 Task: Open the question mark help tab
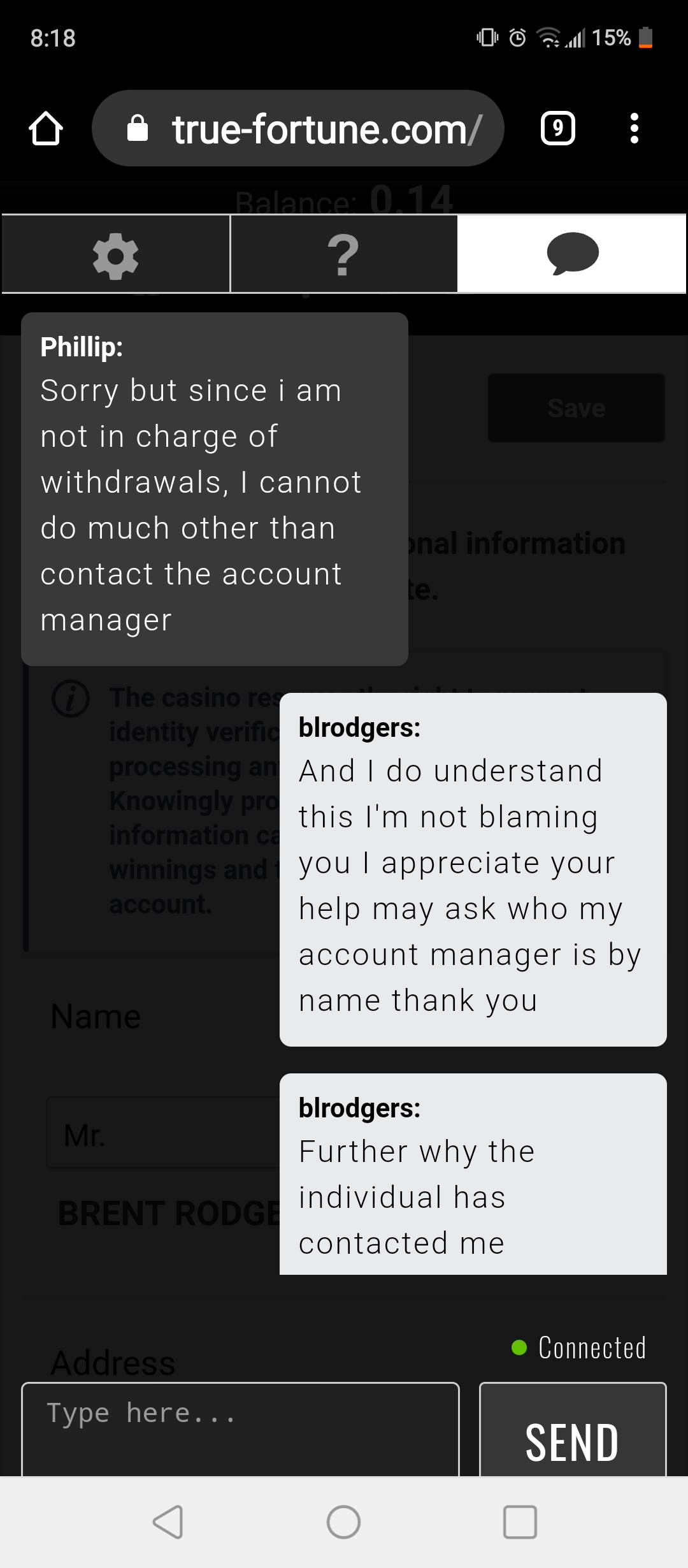(343, 255)
